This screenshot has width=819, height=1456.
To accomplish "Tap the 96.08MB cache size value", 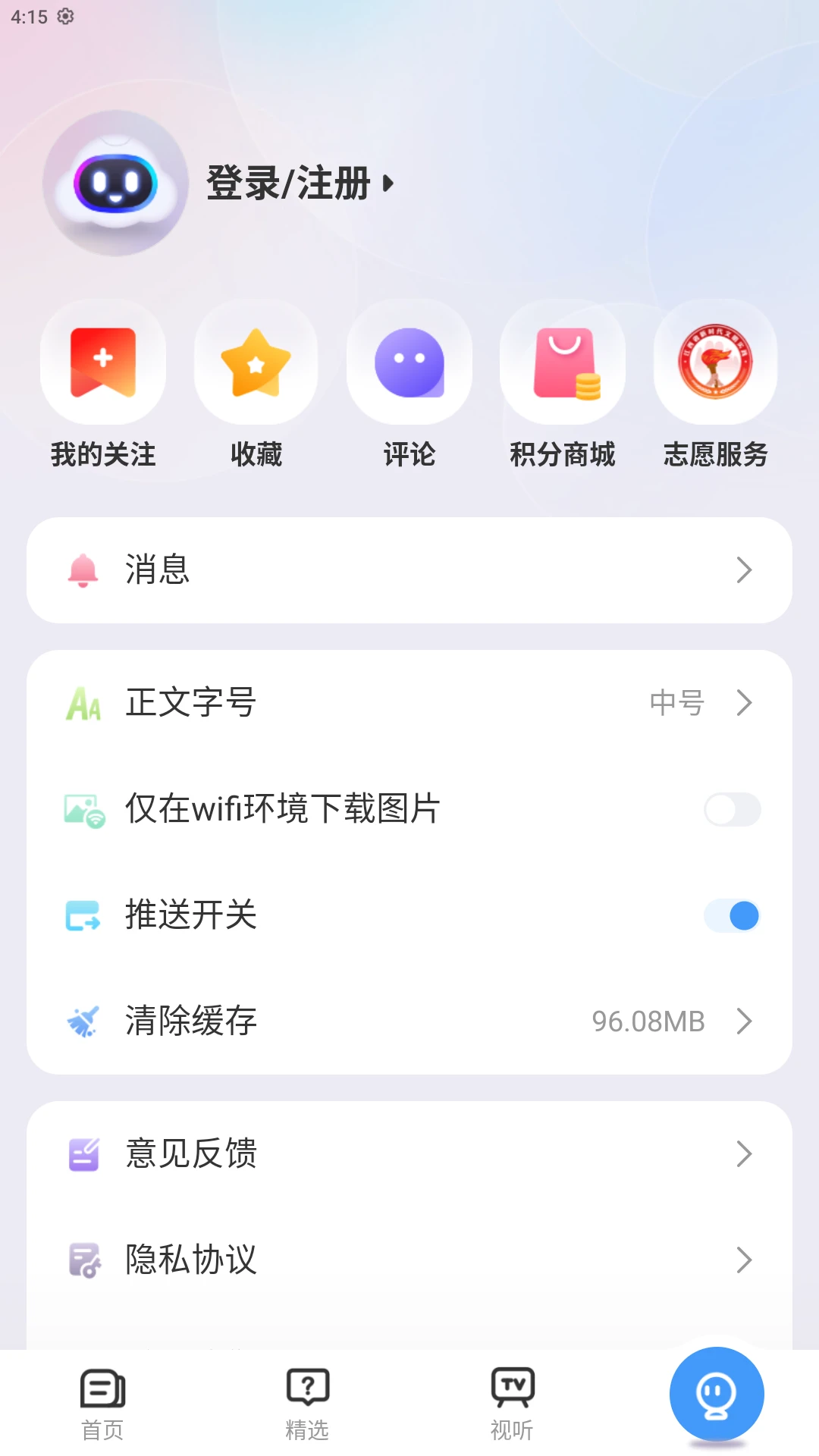I will 648,1021.
